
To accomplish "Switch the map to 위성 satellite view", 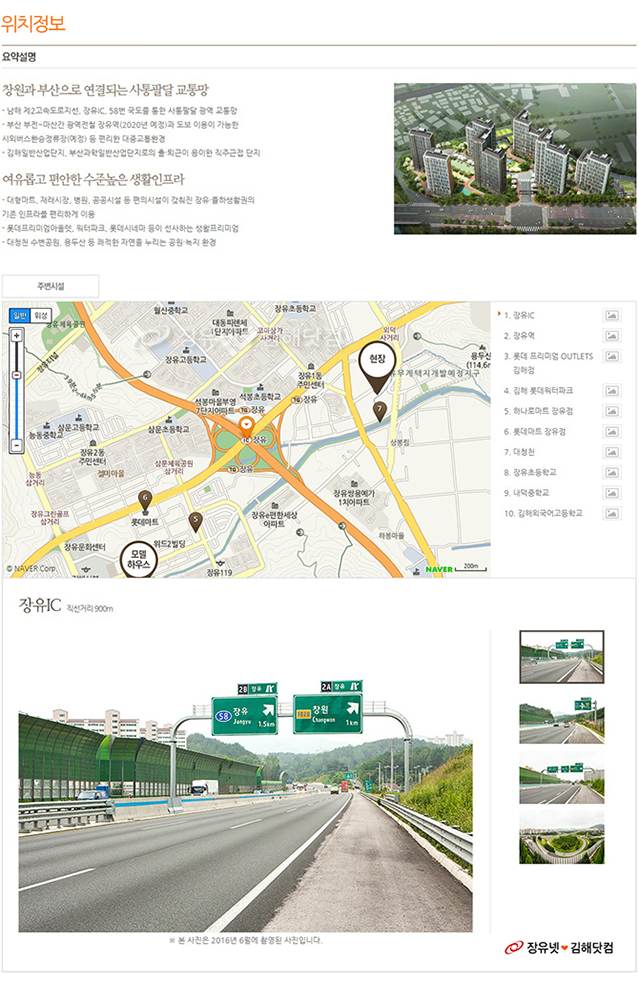I will point(41,315).
